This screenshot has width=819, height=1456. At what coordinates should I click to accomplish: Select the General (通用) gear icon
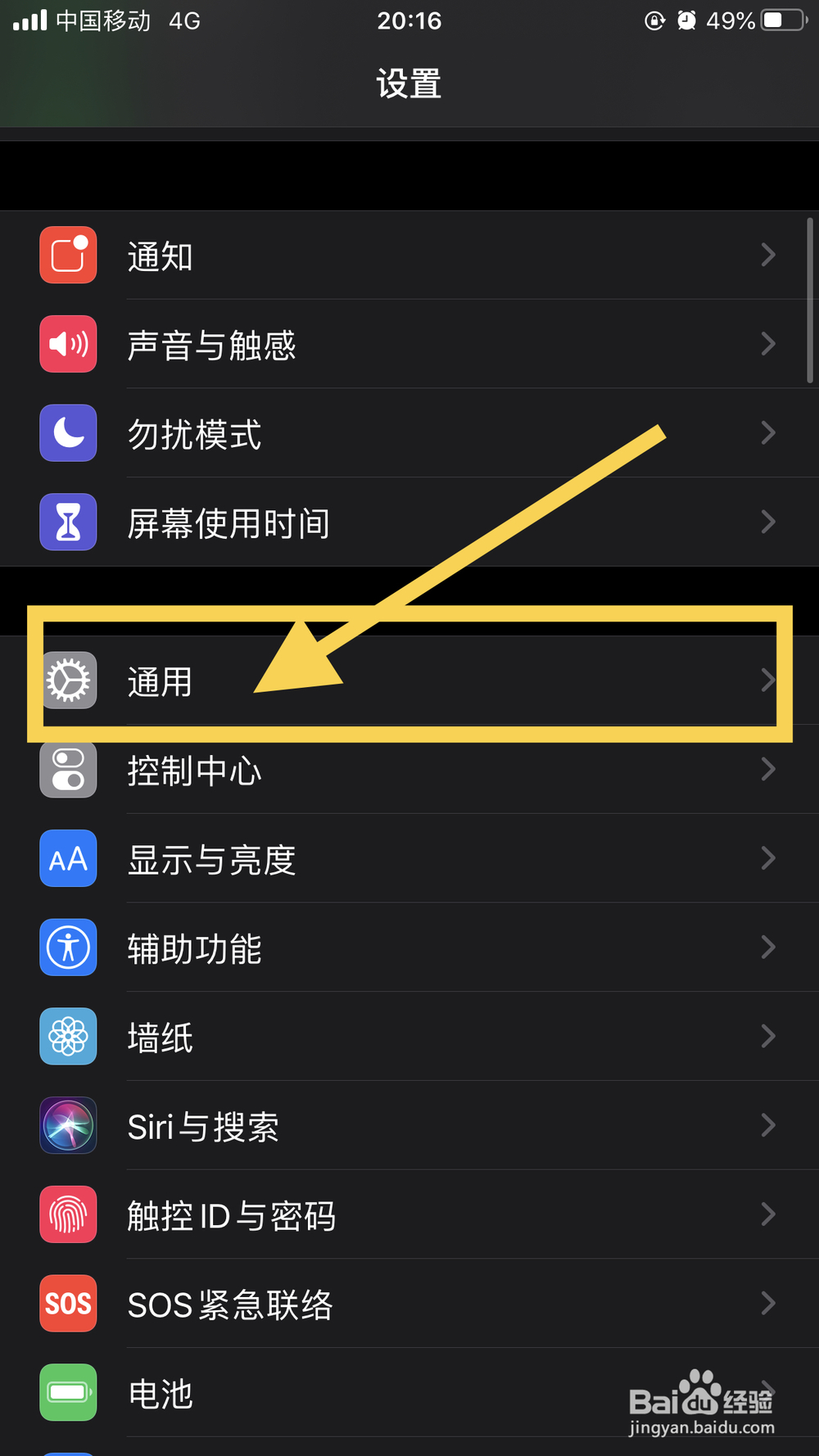[x=68, y=680]
